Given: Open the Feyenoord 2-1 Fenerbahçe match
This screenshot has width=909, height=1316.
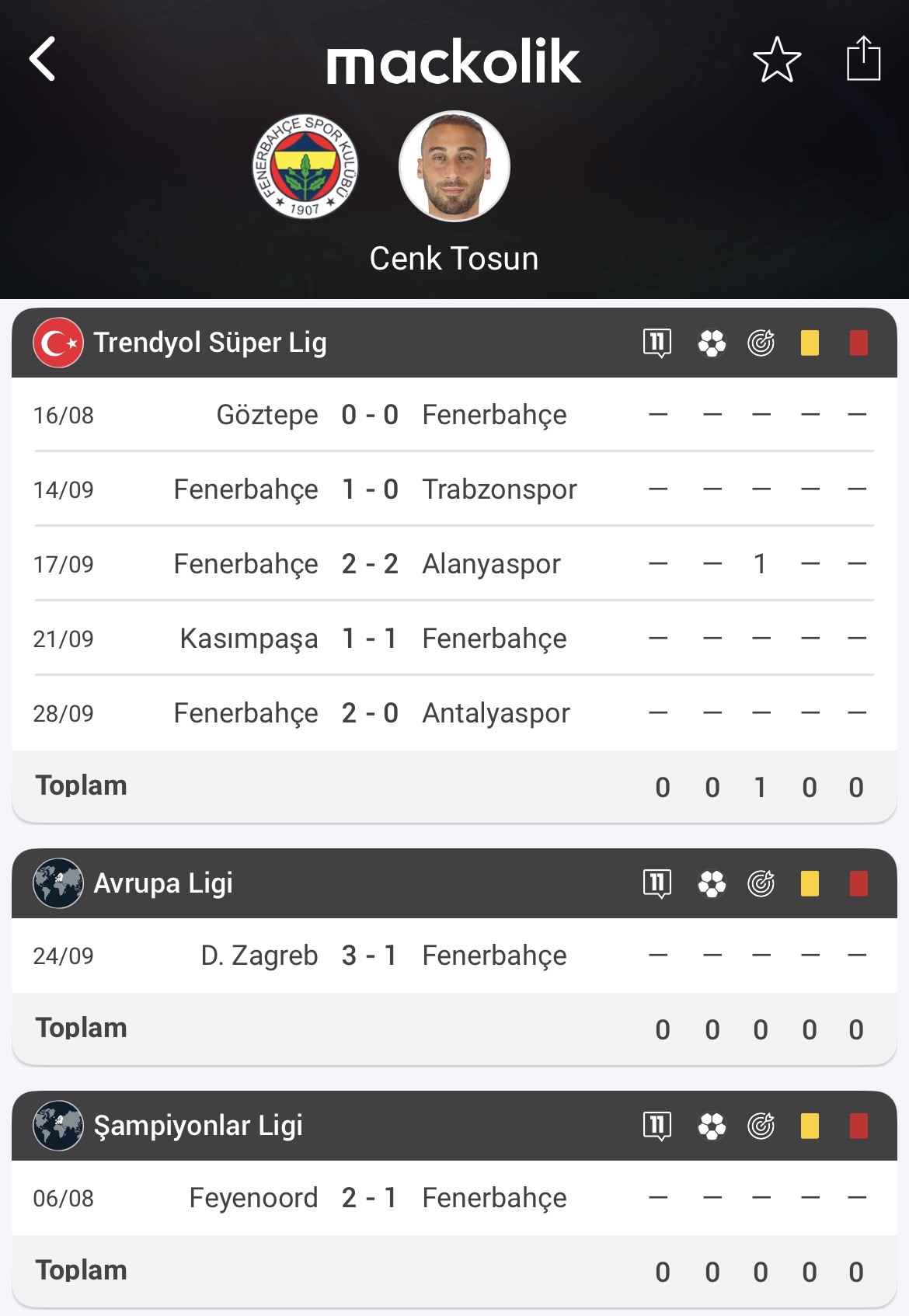Looking at the screenshot, I should pyautogui.click(x=370, y=1198).
